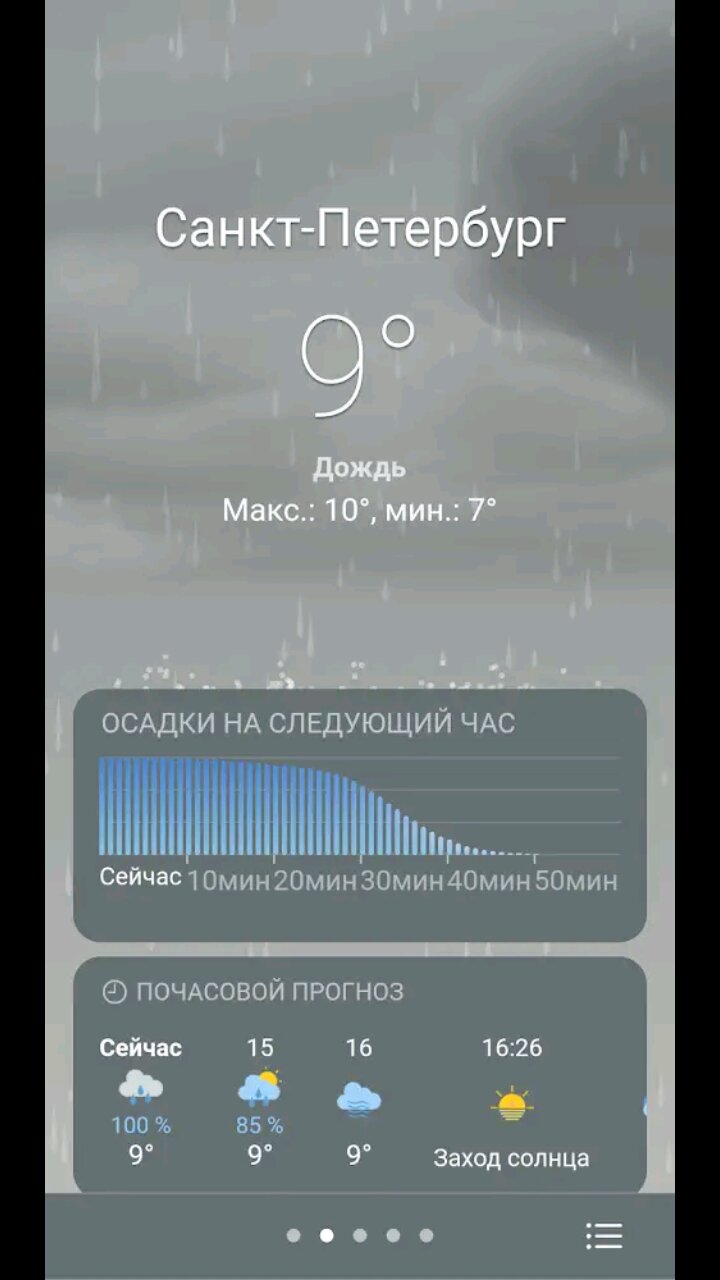This screenshot has width=720, height=1280.
Task: Open the hourly forecast card
Action: click(x=360, y=1075)
